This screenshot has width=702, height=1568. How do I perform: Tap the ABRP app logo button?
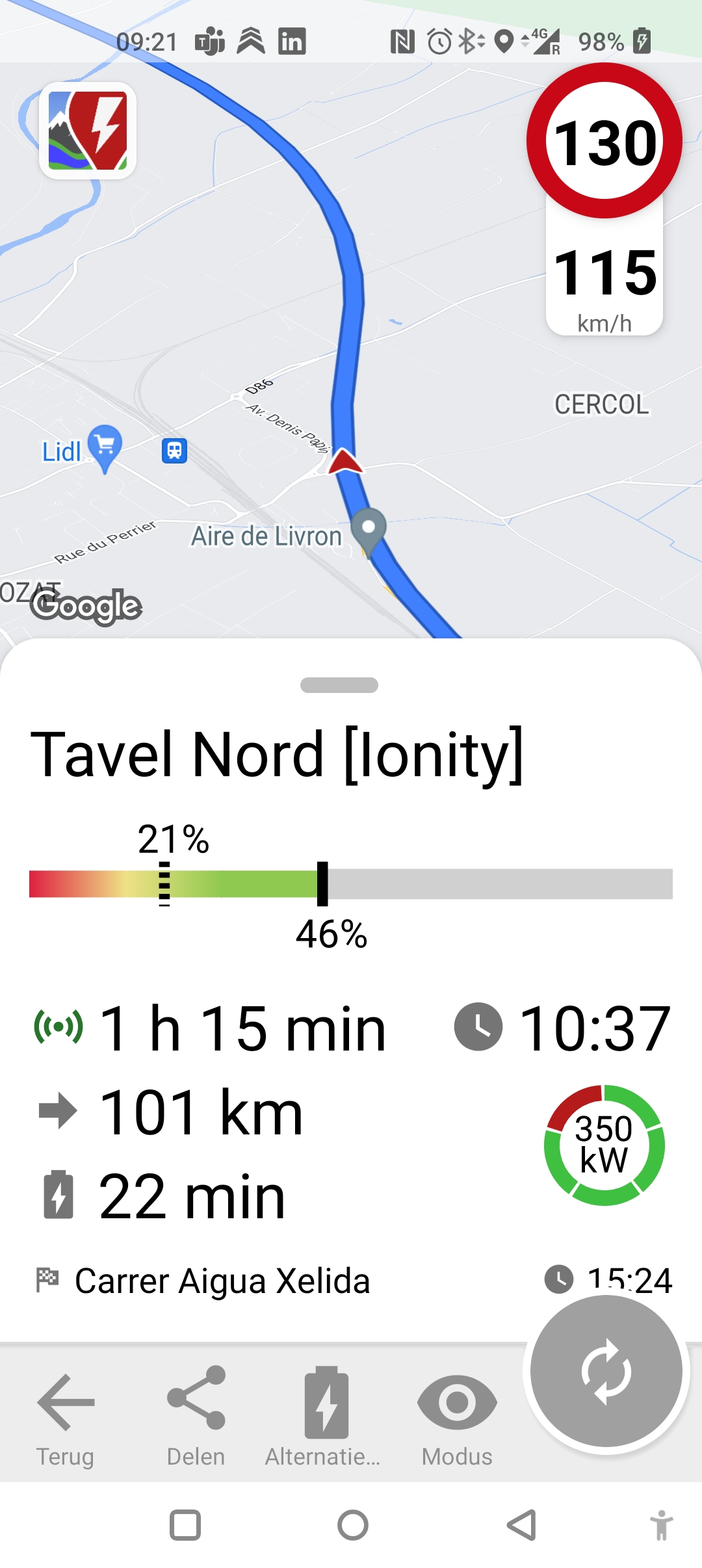88,131
